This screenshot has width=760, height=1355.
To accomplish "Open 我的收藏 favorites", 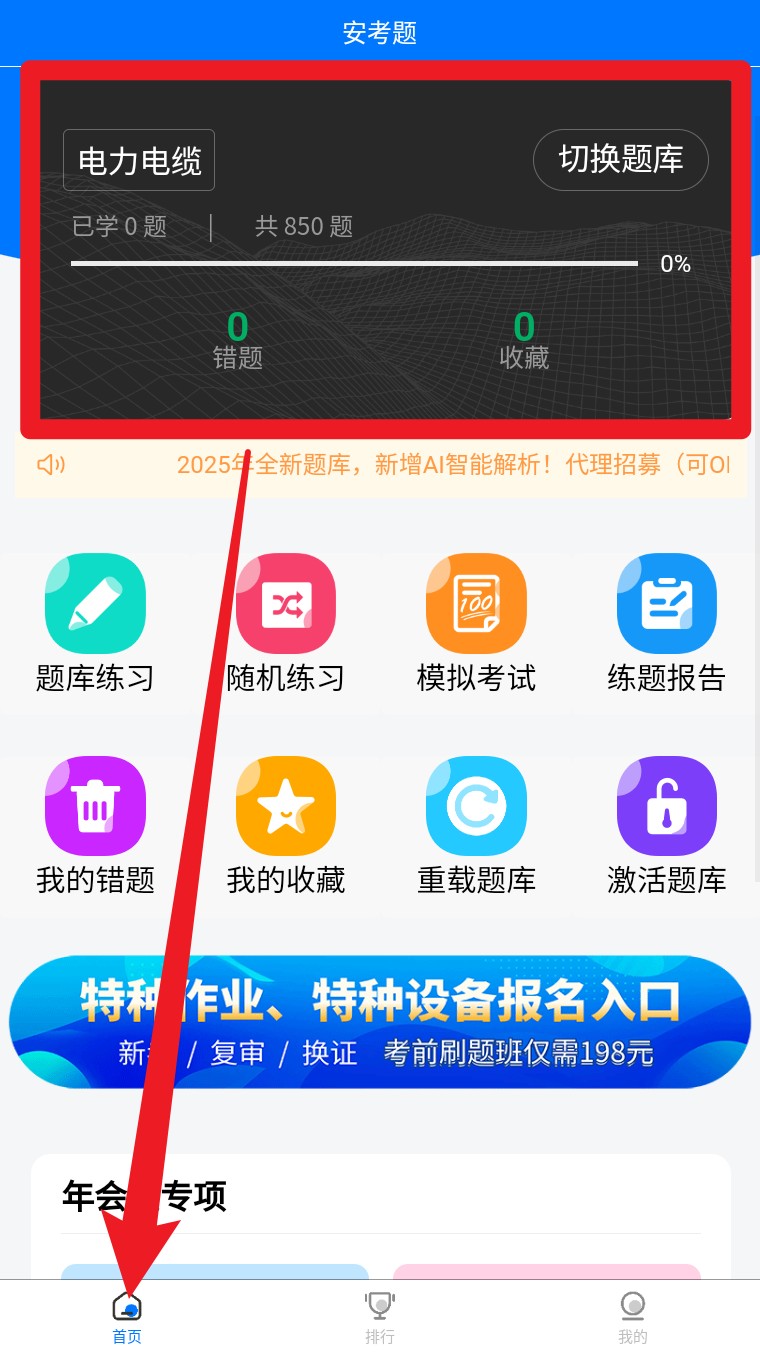I will (x=286, y=826).
